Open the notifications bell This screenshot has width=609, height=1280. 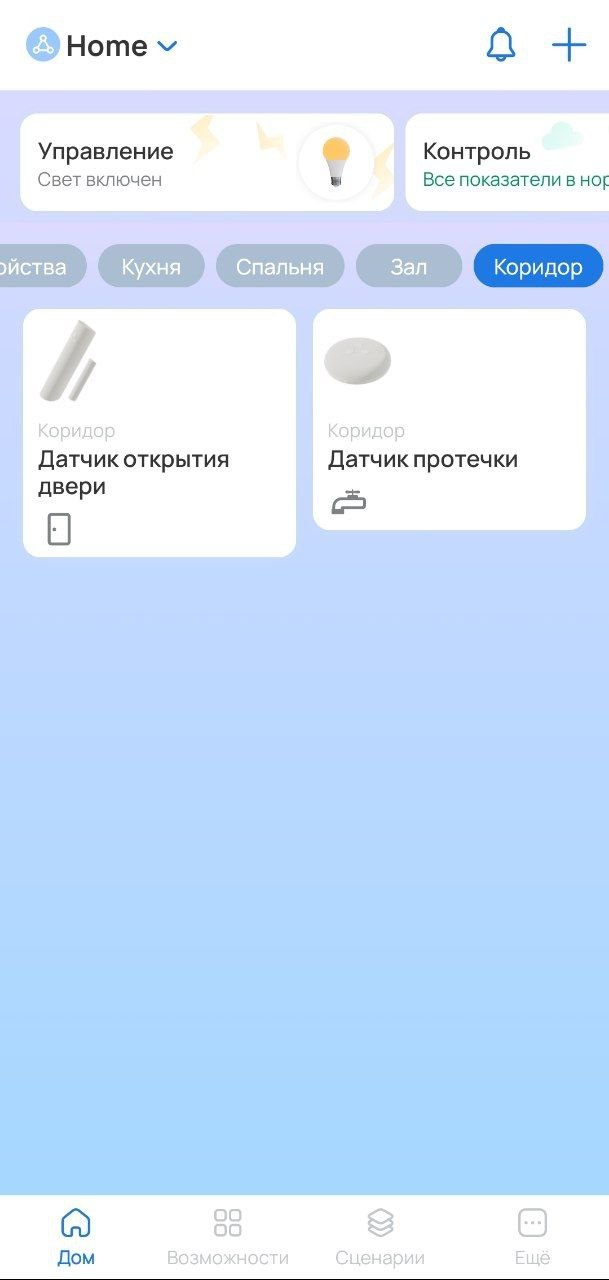(500, 45)
